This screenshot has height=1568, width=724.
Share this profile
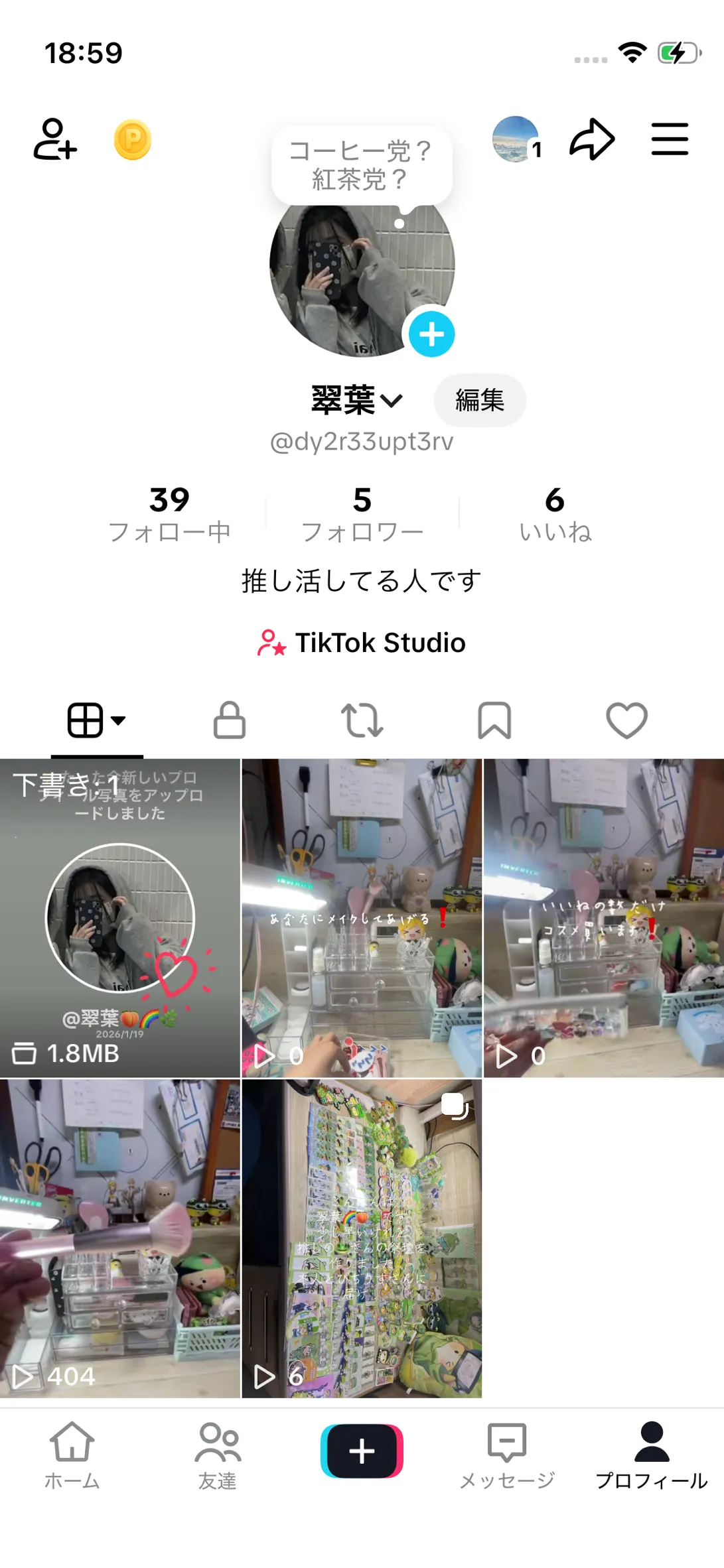(x=592, y=139)
